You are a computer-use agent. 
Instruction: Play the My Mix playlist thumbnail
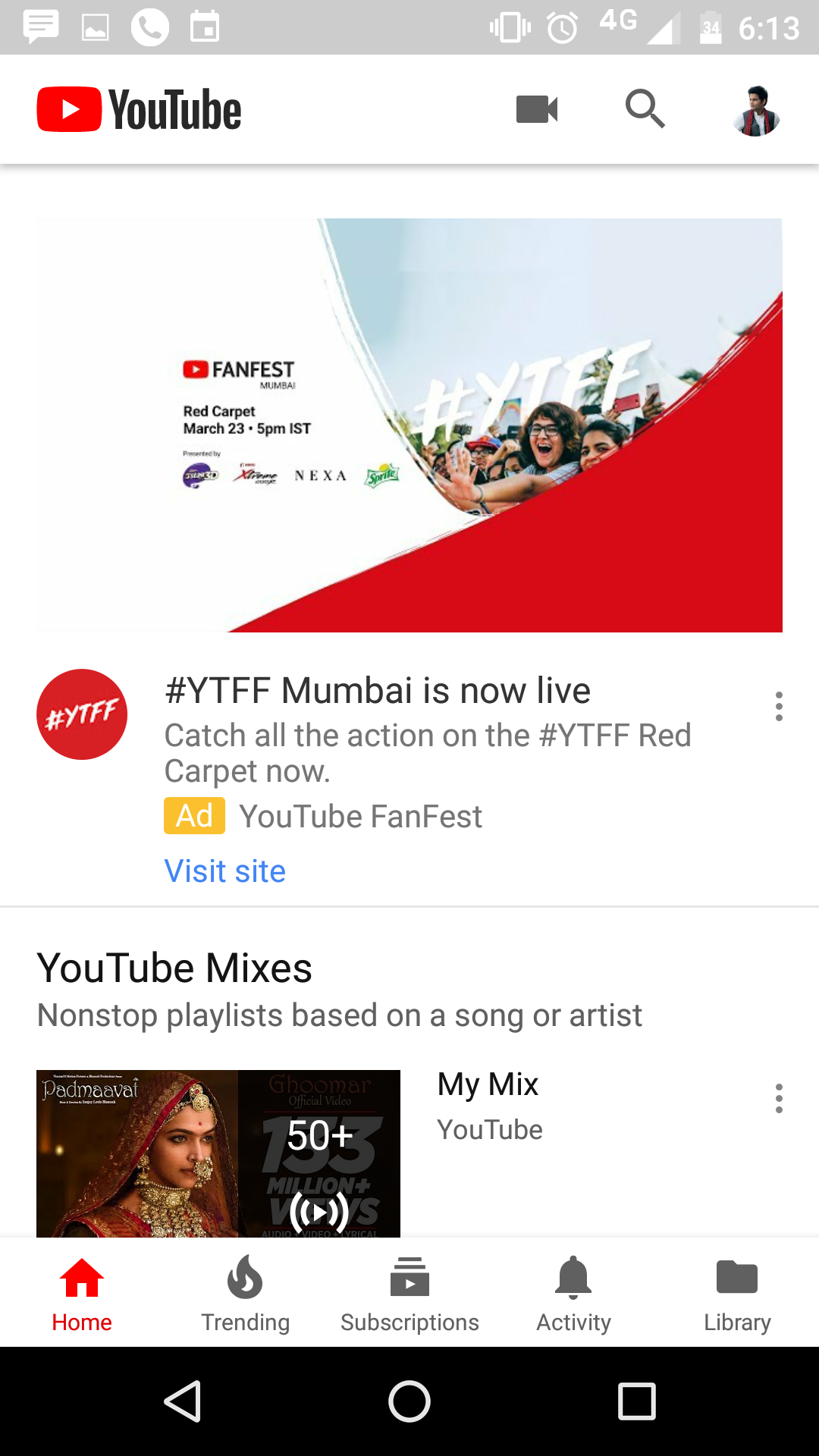(218, 1153)
